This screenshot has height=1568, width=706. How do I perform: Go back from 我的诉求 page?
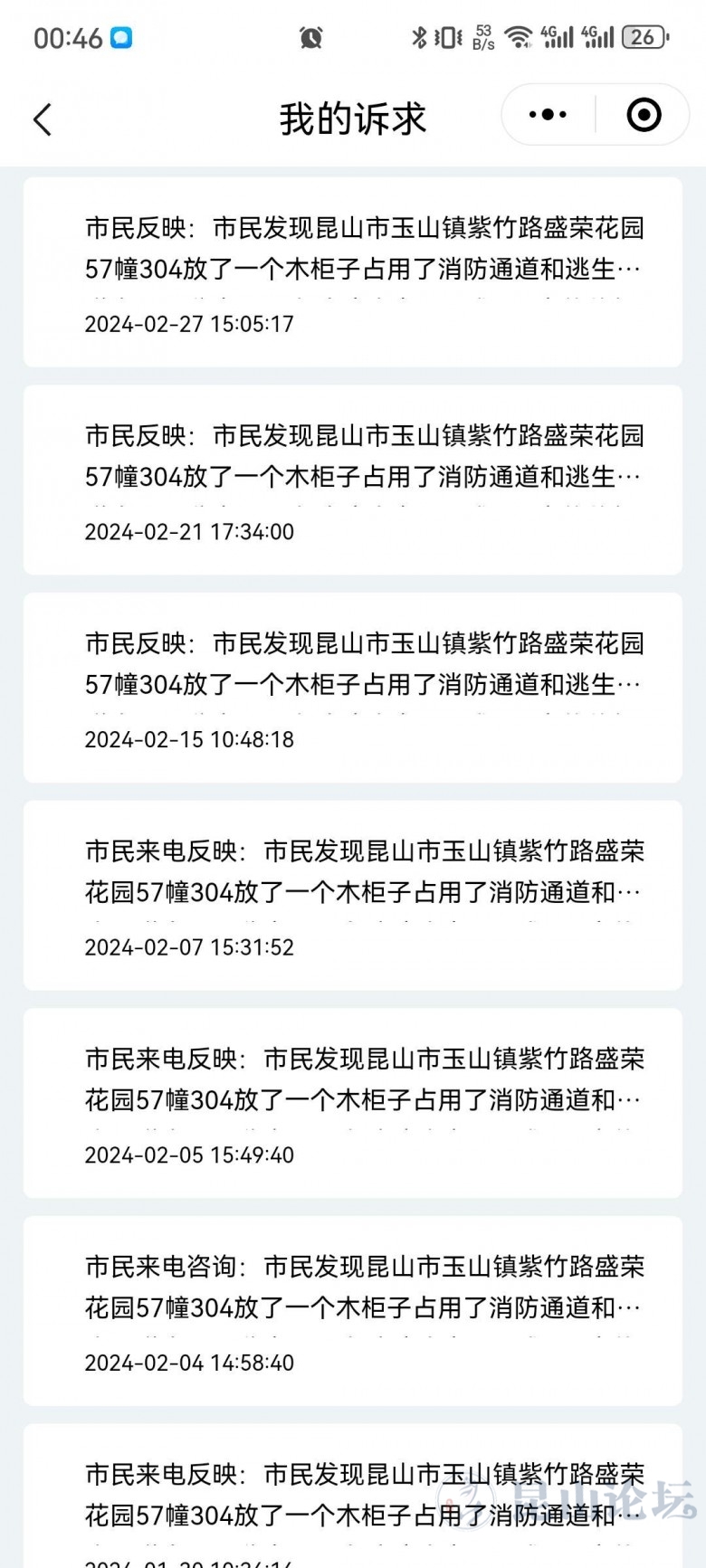point(43,119)
